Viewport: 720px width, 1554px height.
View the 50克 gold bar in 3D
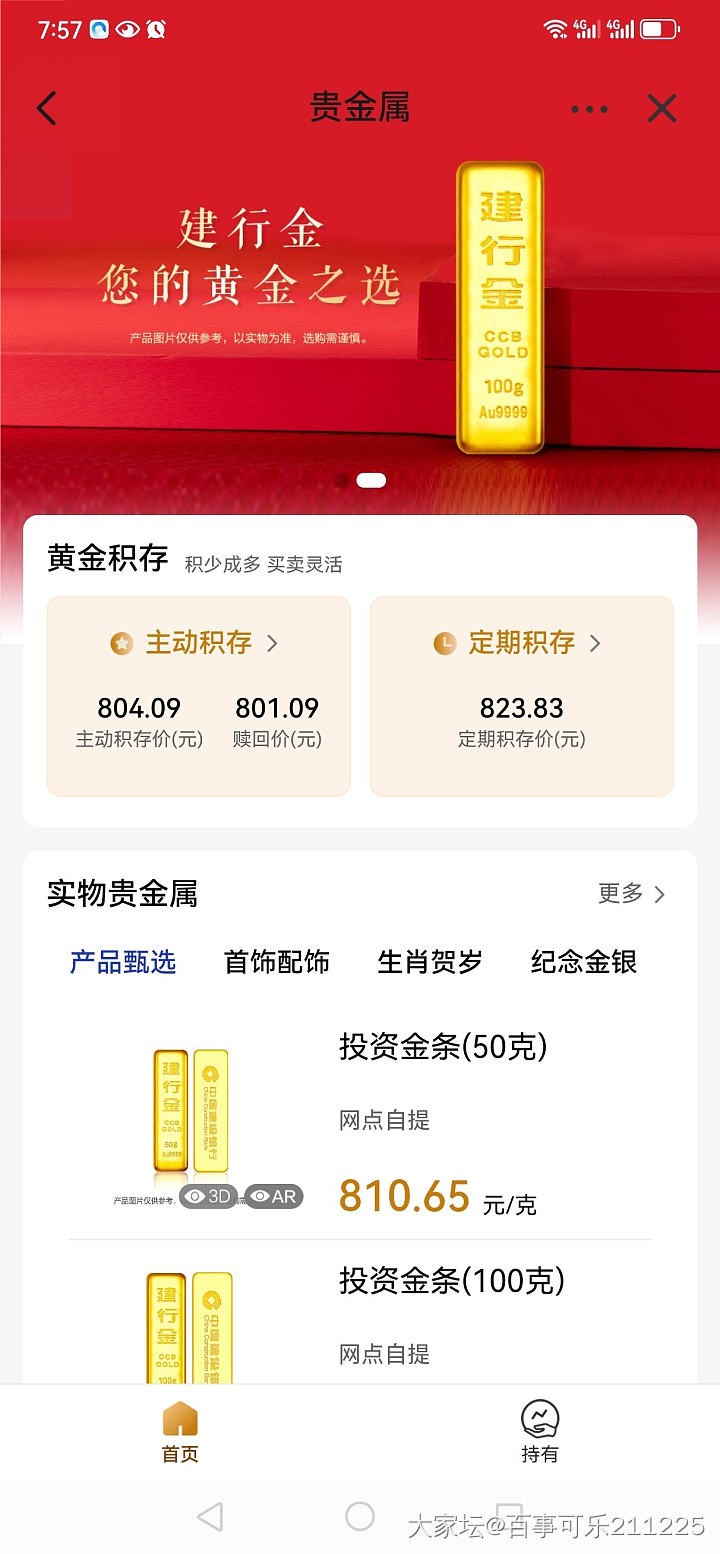point(209,1196)
